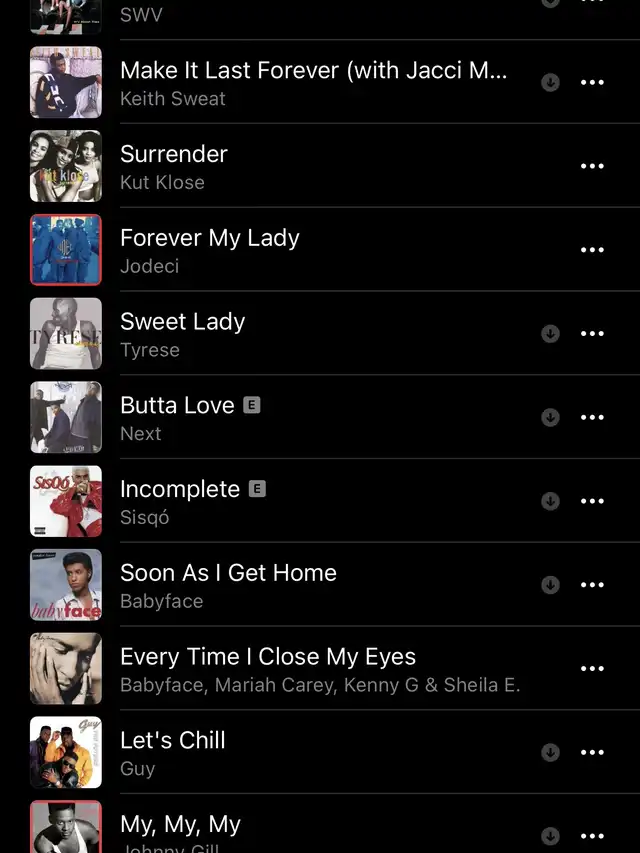Download Butta Love by Next
Viewport: 640px width, 853px height.
(x=550, y=418)
